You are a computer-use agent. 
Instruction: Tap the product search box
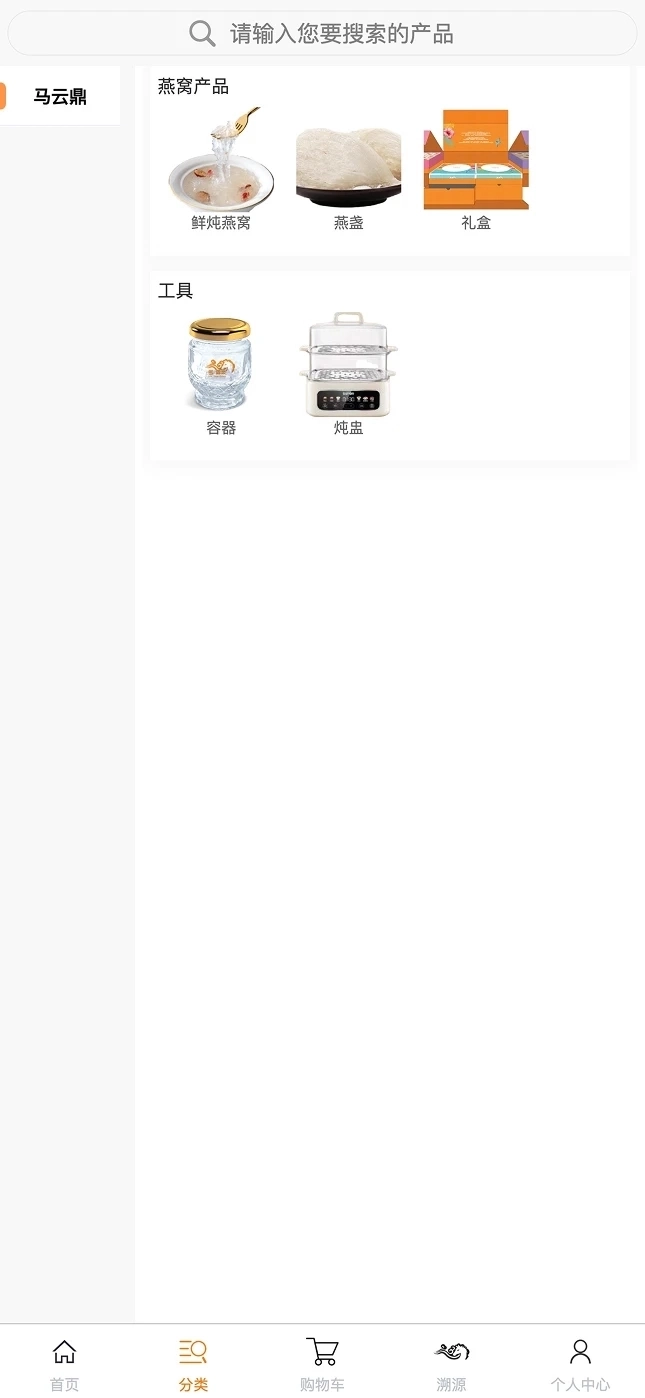pos(322,34)
